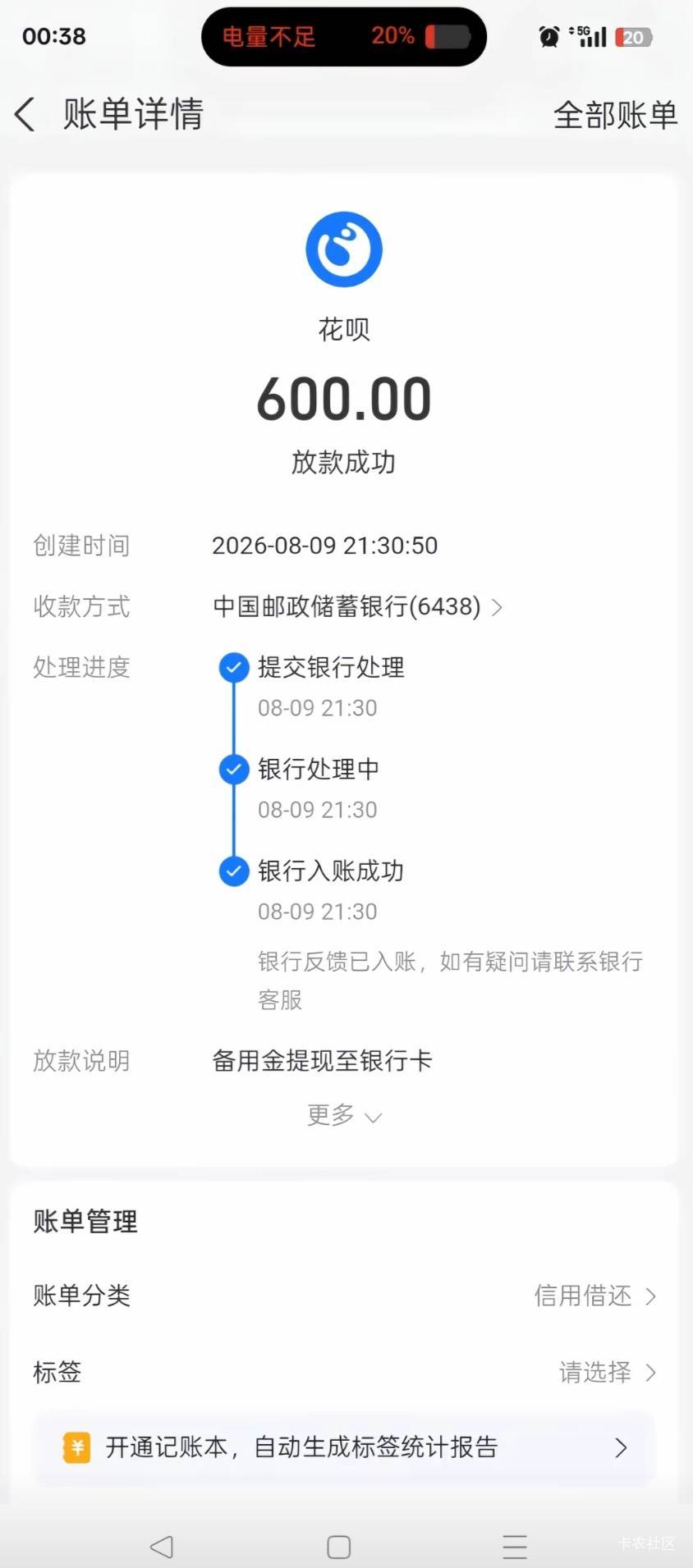The height and width of the screenshot is (1568, 693).
Task: Open 全部账单 in the top bar
Action: click(615, 115)
